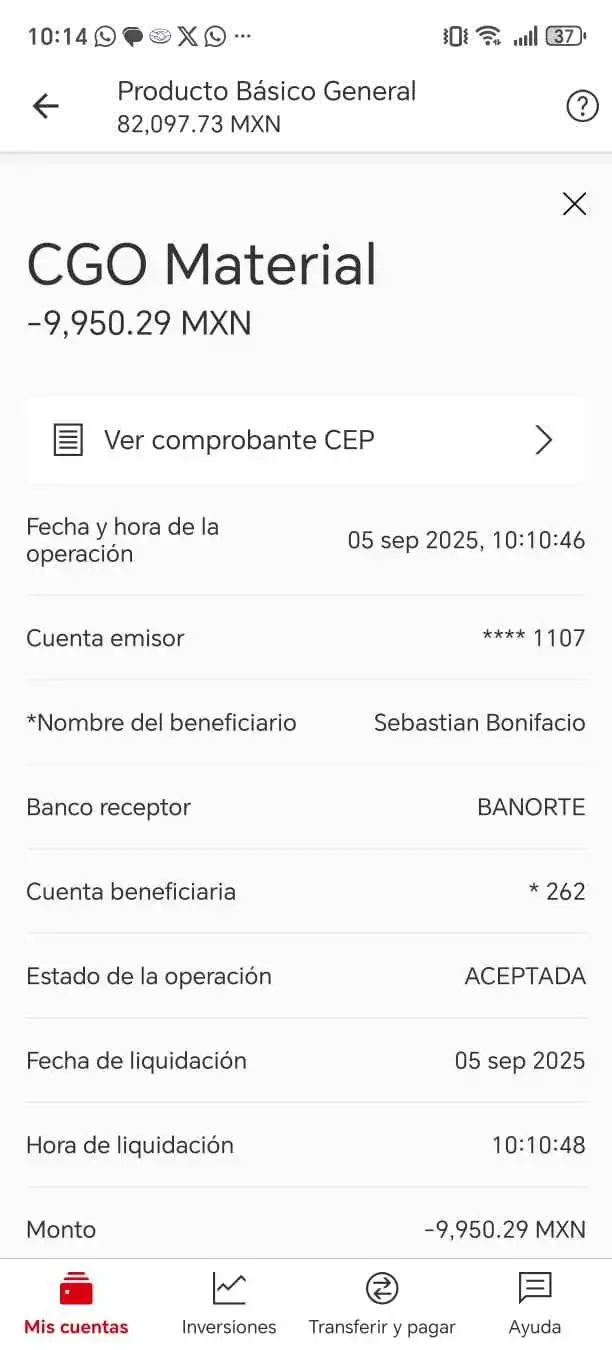Go to the Ayuda tab
Viewport: 612px width, 1350px height.
tap(535, 1303)
